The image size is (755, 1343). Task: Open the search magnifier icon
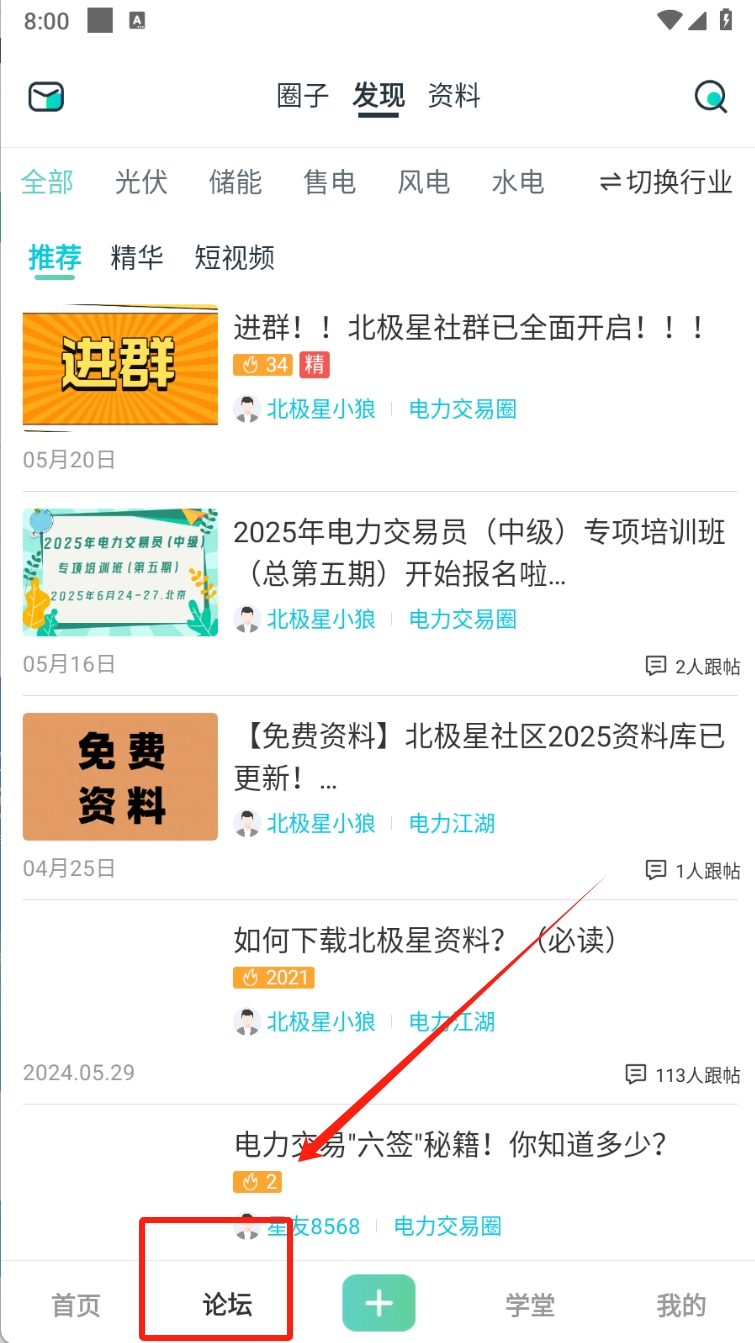coord(710,97)
